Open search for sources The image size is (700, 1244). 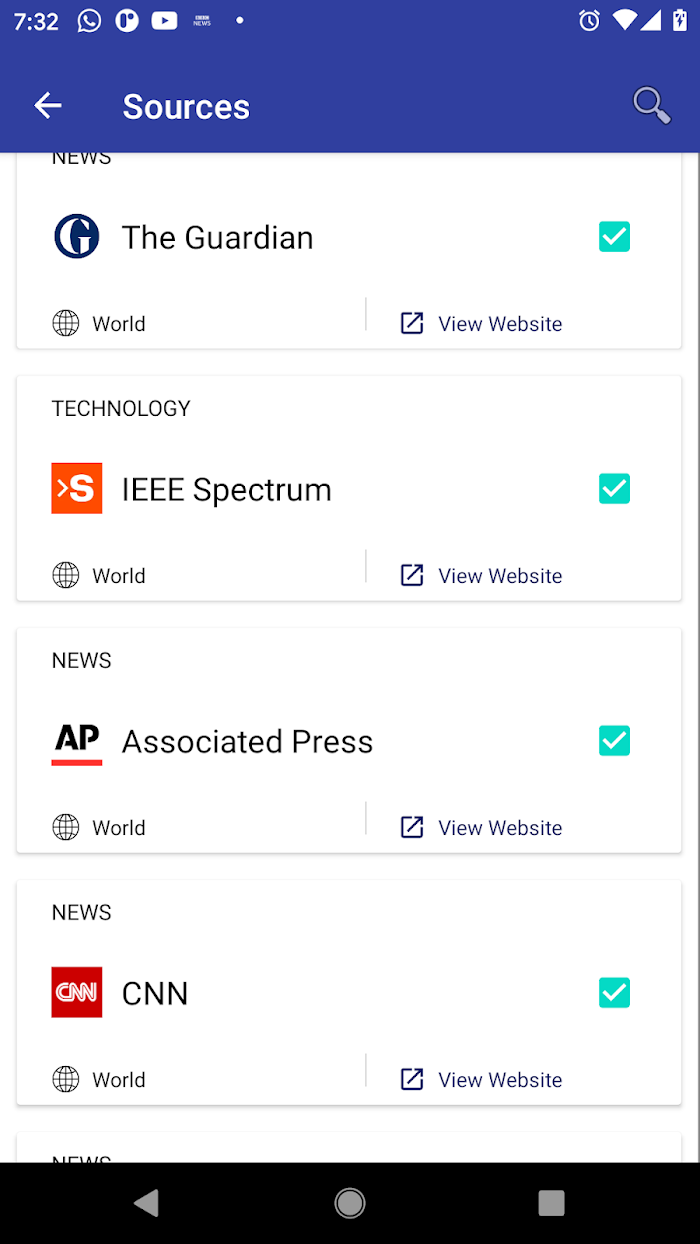651,105
